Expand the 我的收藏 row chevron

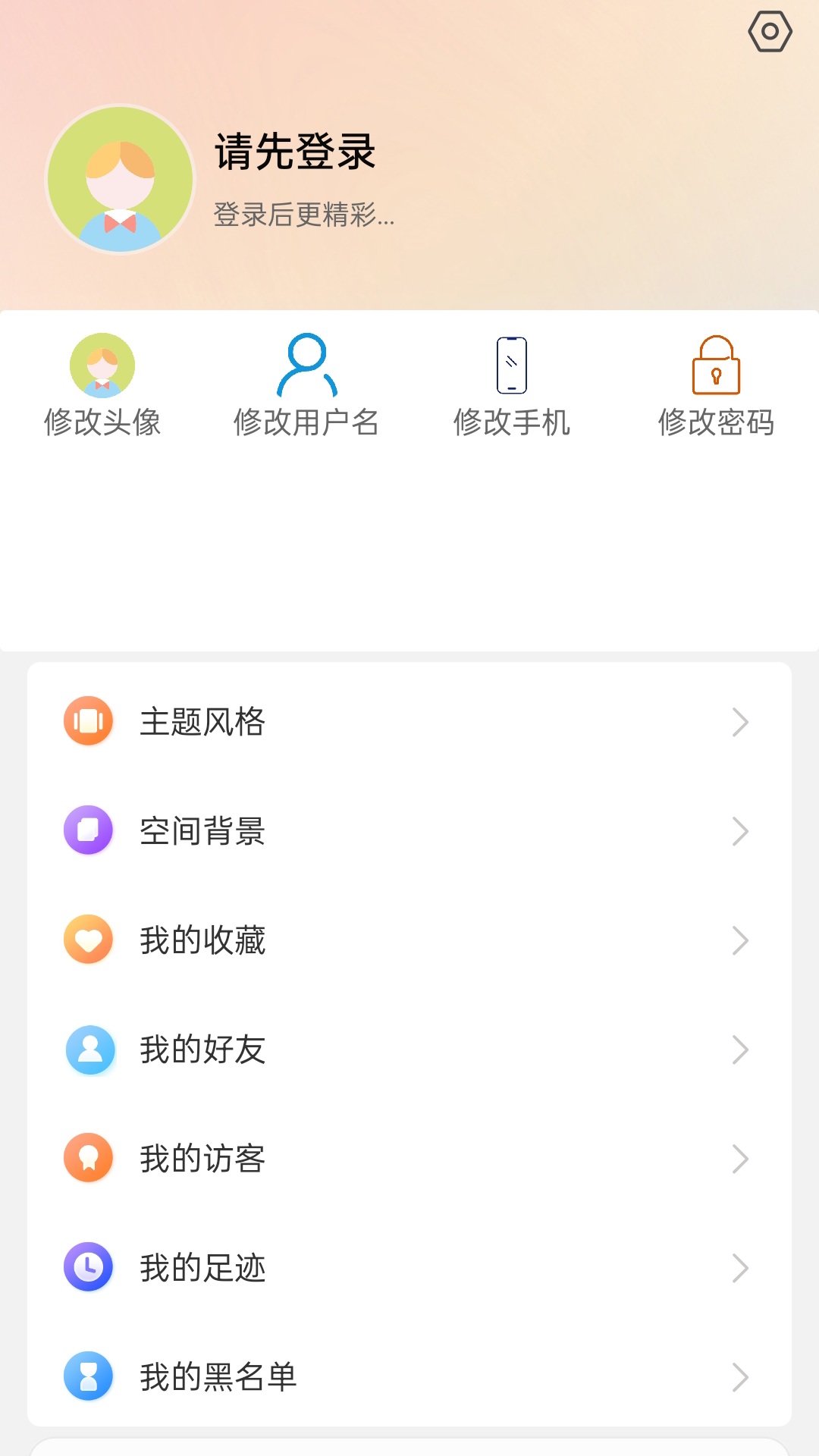pos(739,941)
